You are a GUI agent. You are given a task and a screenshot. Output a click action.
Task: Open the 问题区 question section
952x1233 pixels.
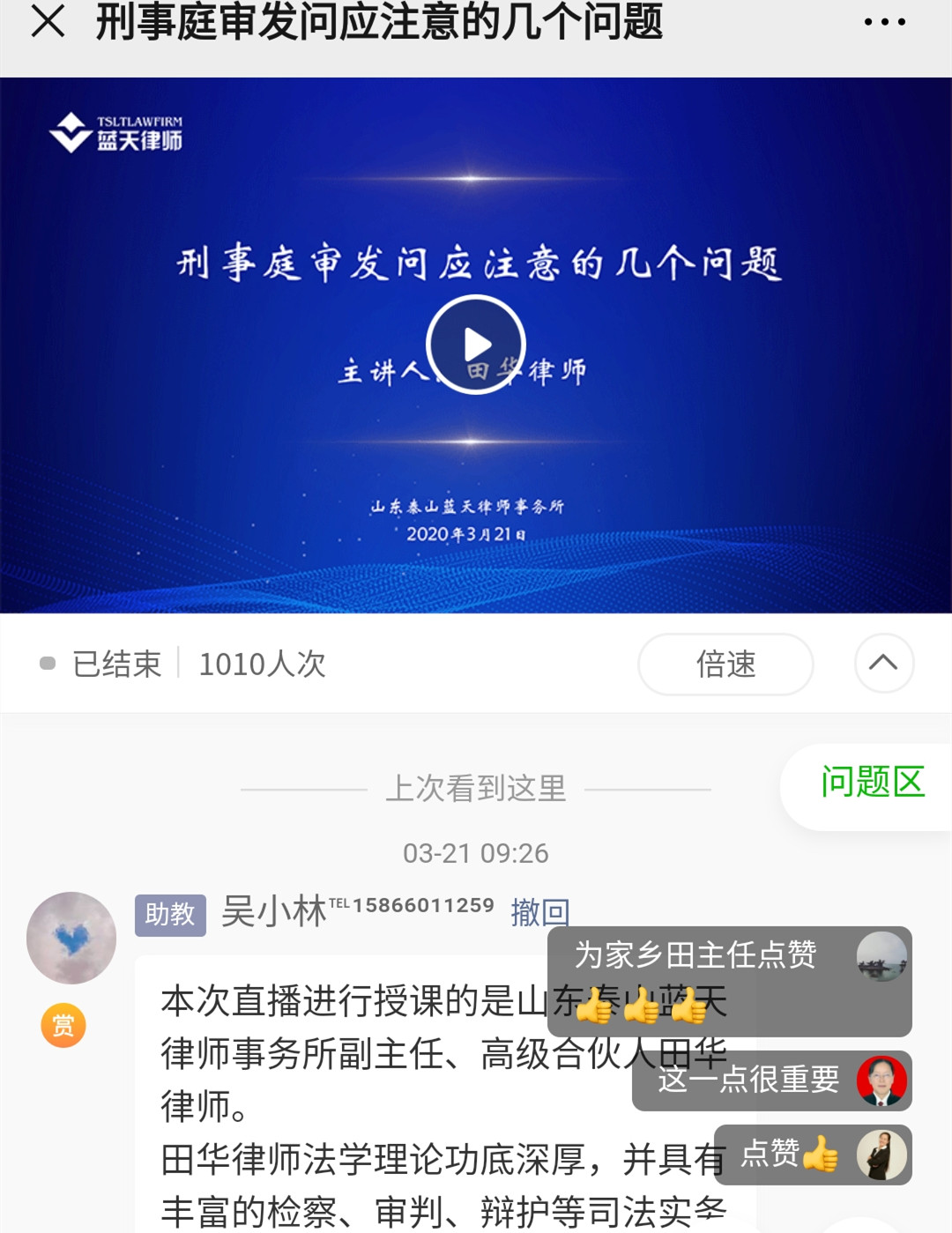coord(872,782)
